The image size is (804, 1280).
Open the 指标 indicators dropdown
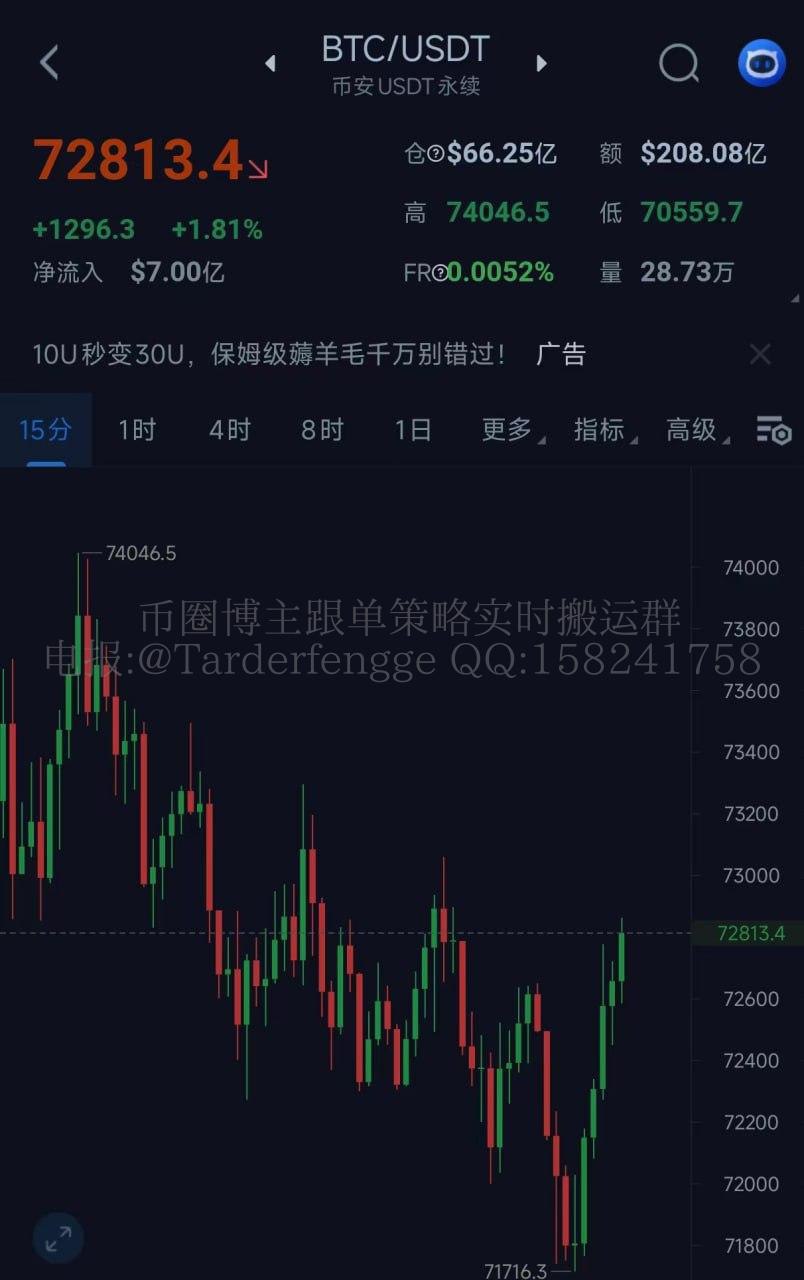pos(602,430)
